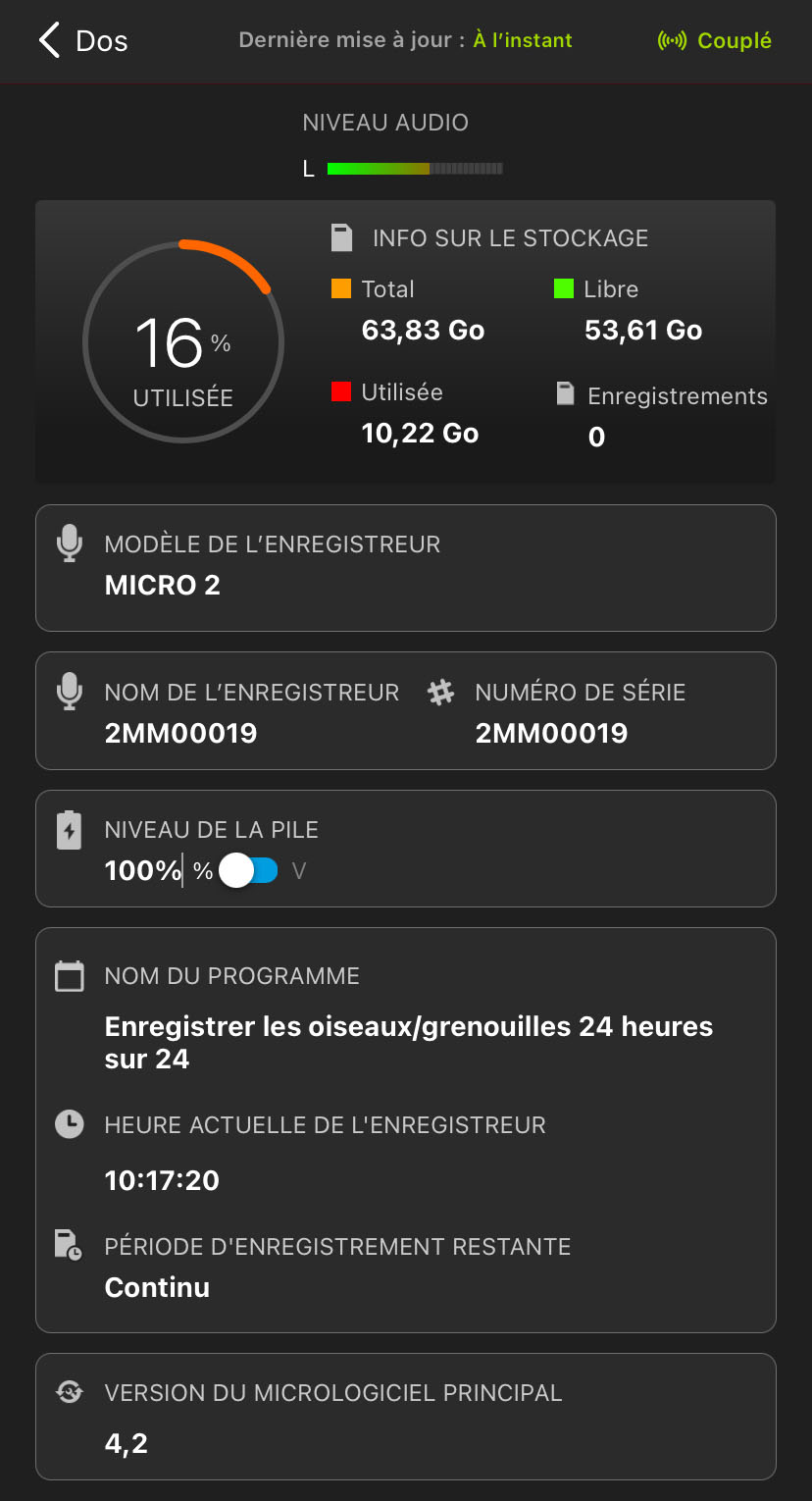Screen dimensions: 812x1501
Task: Click the 16% storage usage ring
Action: [x=183, y=342]
